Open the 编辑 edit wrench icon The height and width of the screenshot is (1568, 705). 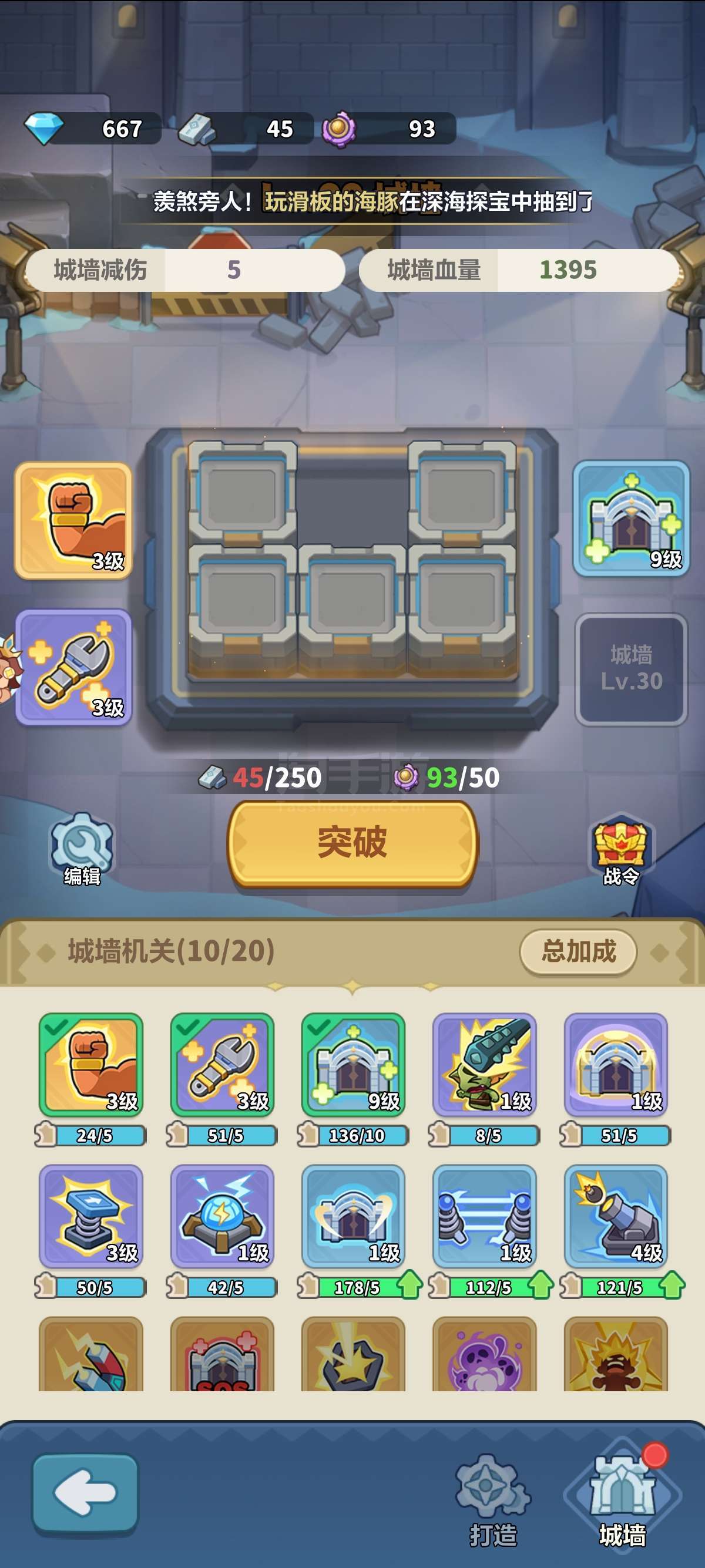[82, 849]
